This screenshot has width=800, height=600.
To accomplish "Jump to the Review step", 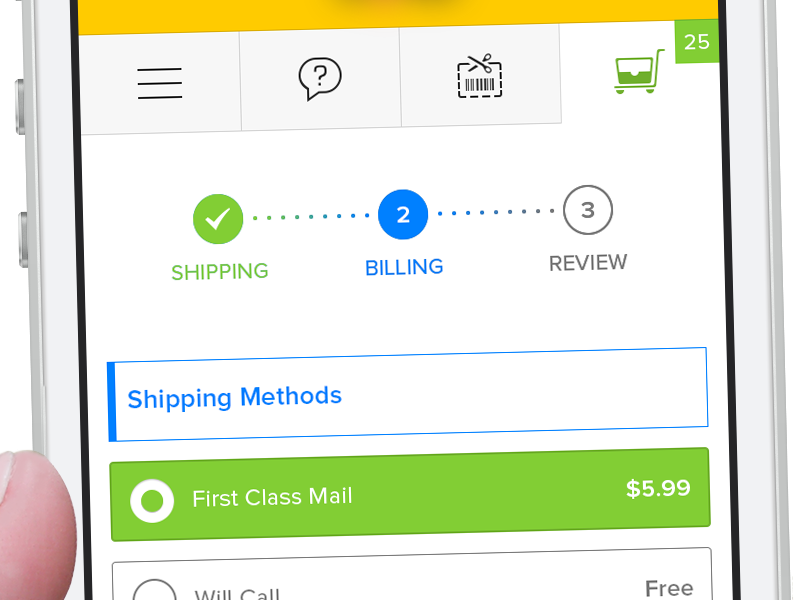I will (x=588, y=210).
